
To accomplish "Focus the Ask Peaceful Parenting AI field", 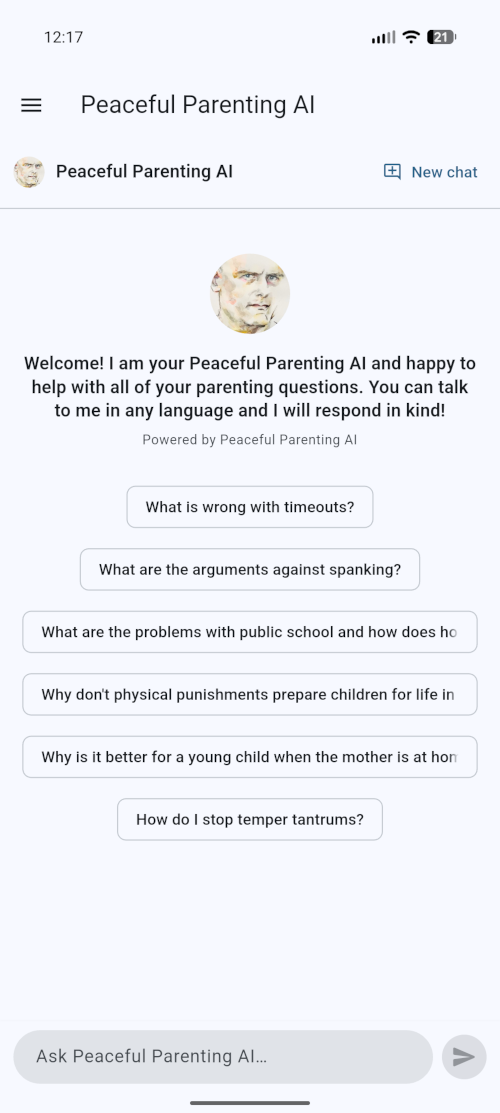I will point(223,1056).
